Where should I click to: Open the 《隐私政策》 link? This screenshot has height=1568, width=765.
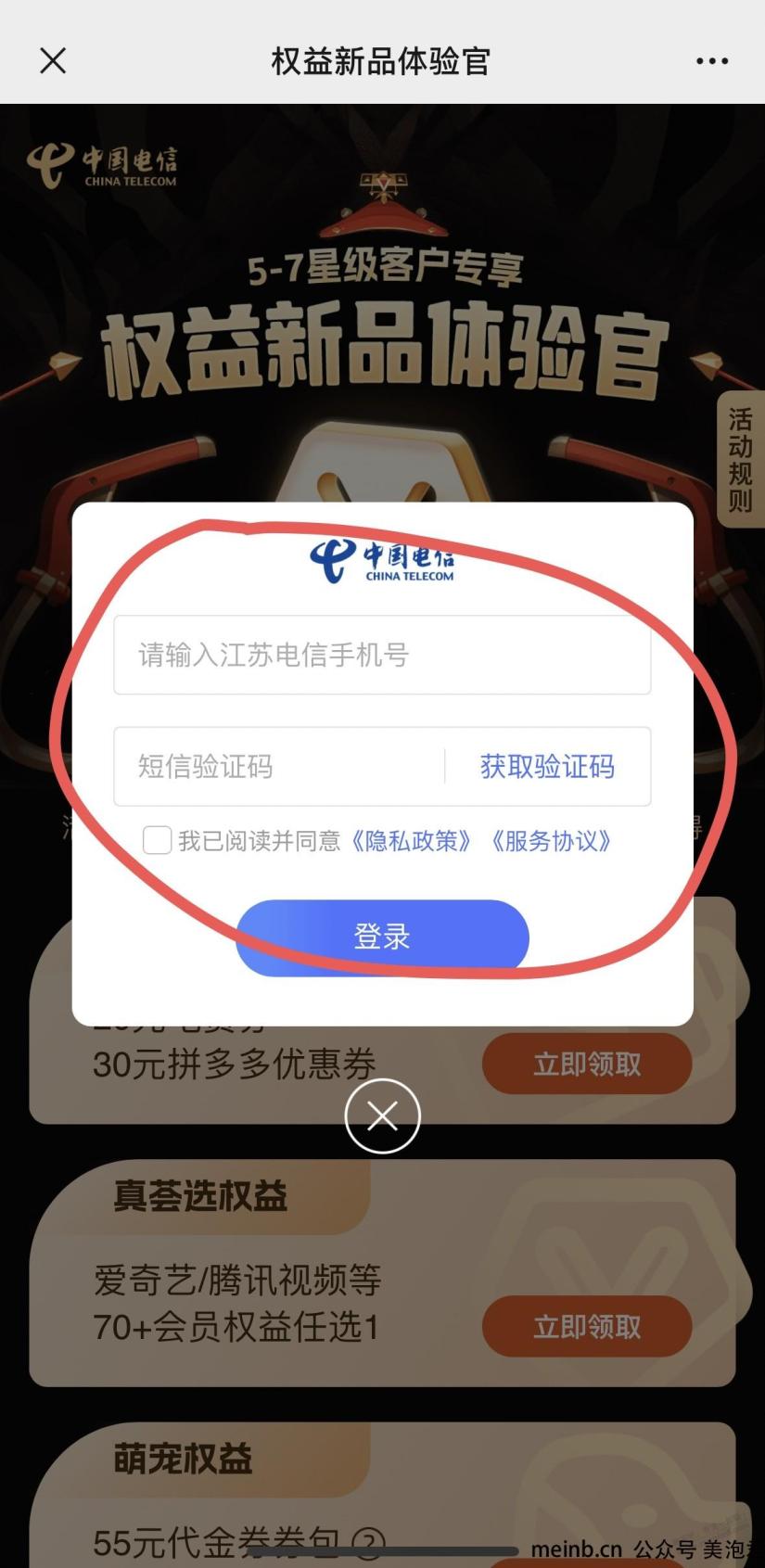[411, 841]
